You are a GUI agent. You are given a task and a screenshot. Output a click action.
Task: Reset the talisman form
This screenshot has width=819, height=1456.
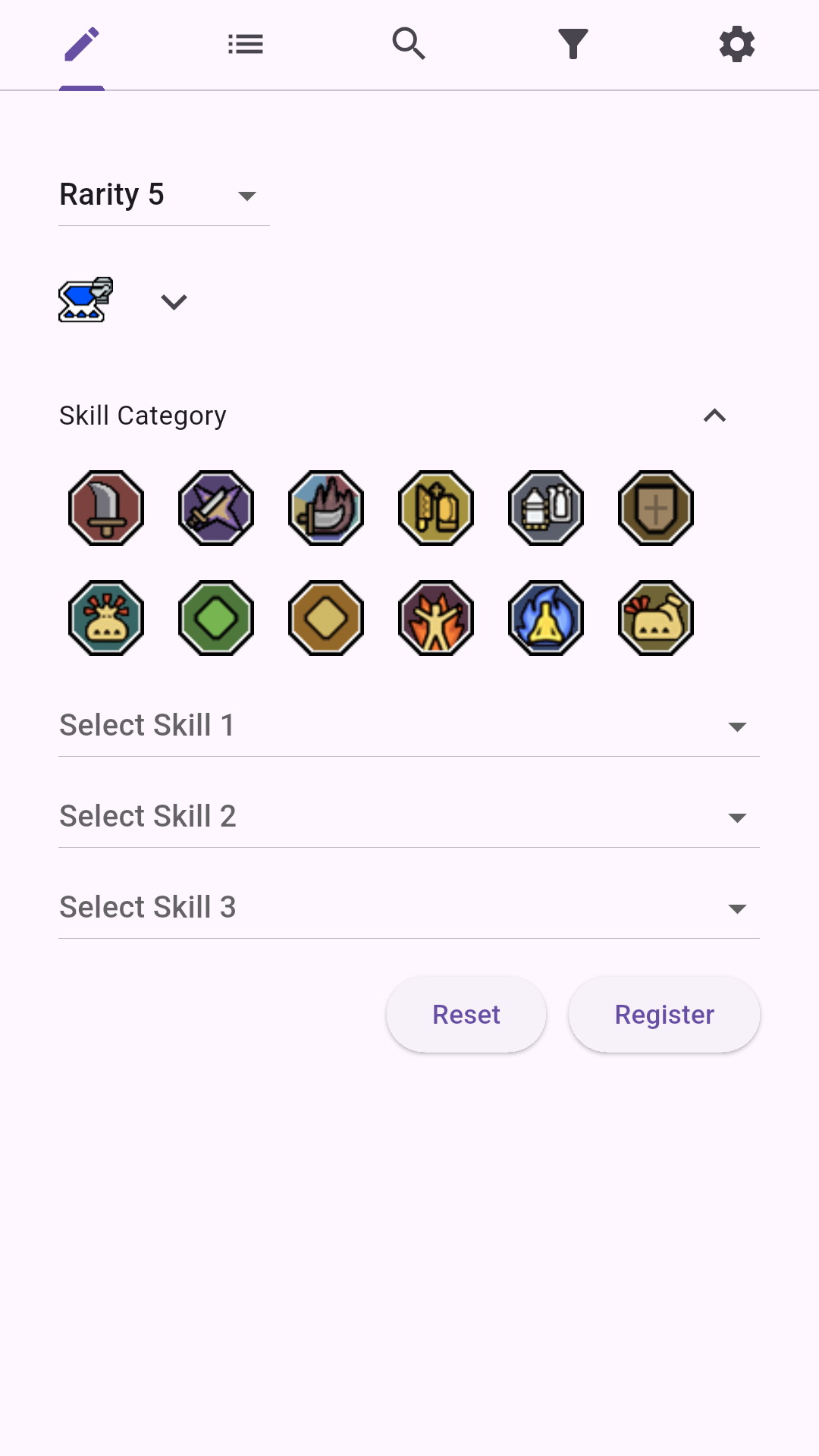pos(466,1015)
